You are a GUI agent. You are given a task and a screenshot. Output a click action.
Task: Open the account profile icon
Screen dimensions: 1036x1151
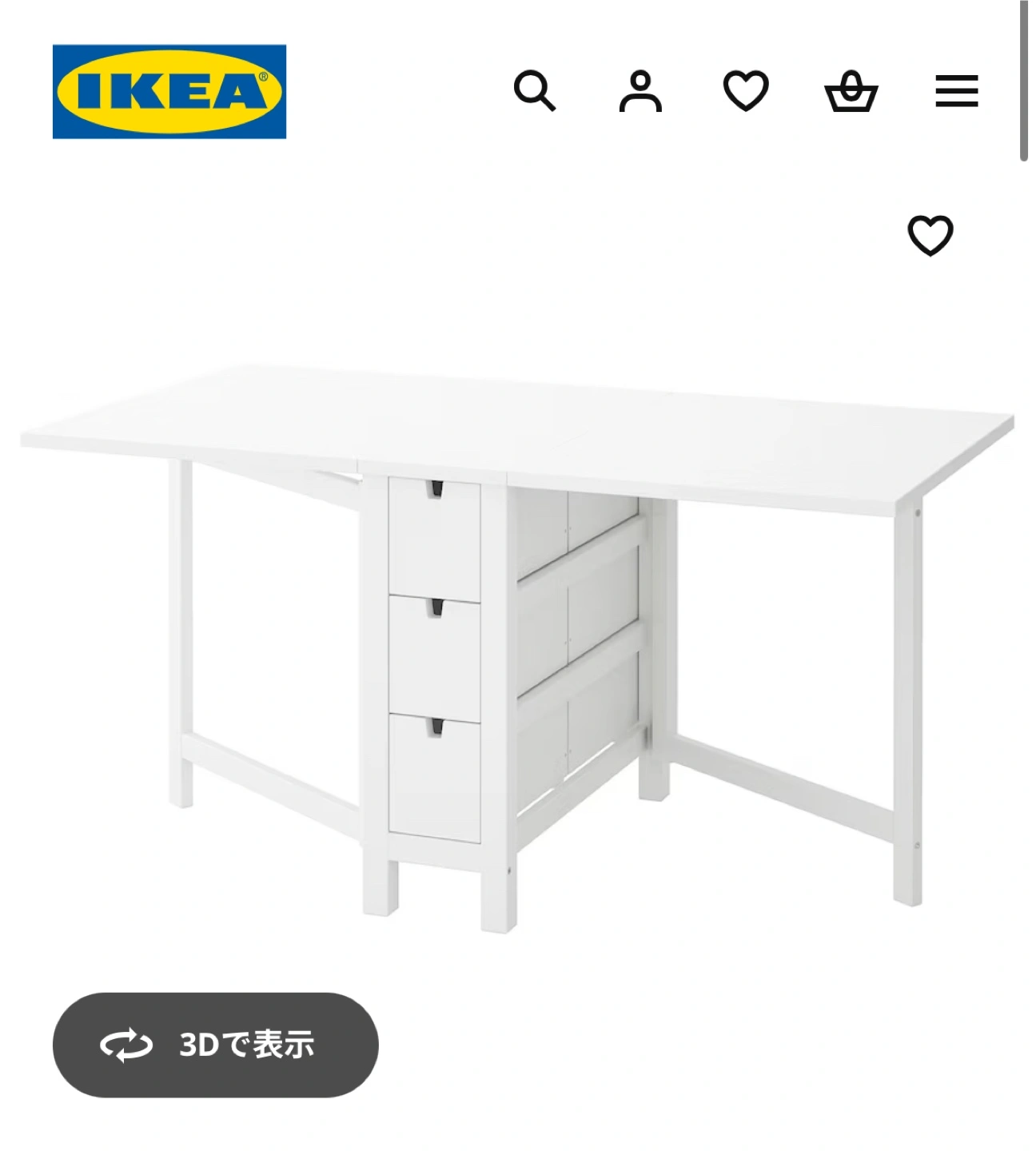640,91
